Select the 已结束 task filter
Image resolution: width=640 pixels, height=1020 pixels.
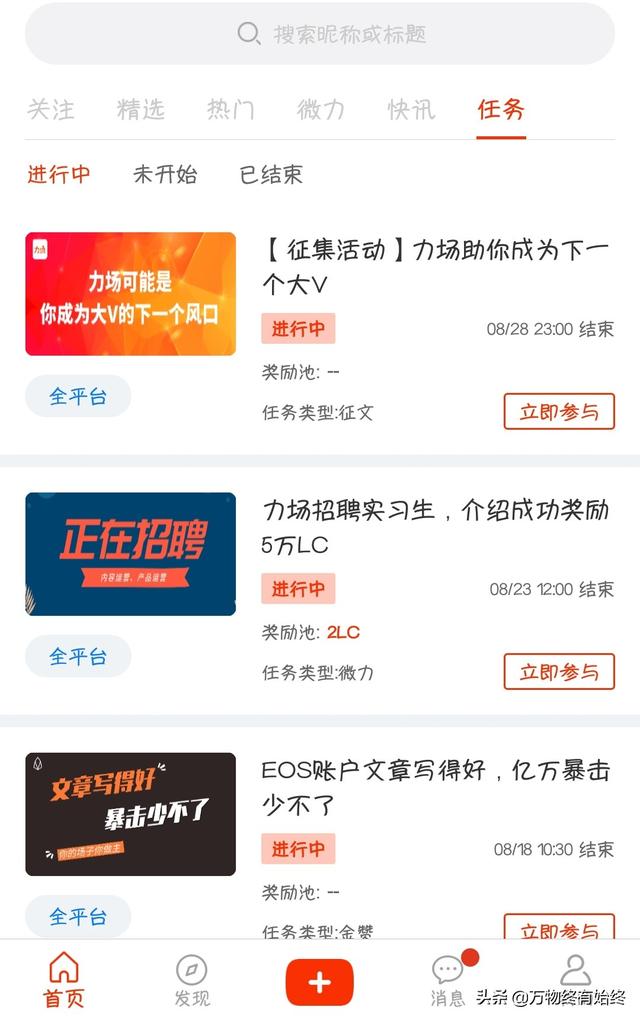[x=270, y=175]
